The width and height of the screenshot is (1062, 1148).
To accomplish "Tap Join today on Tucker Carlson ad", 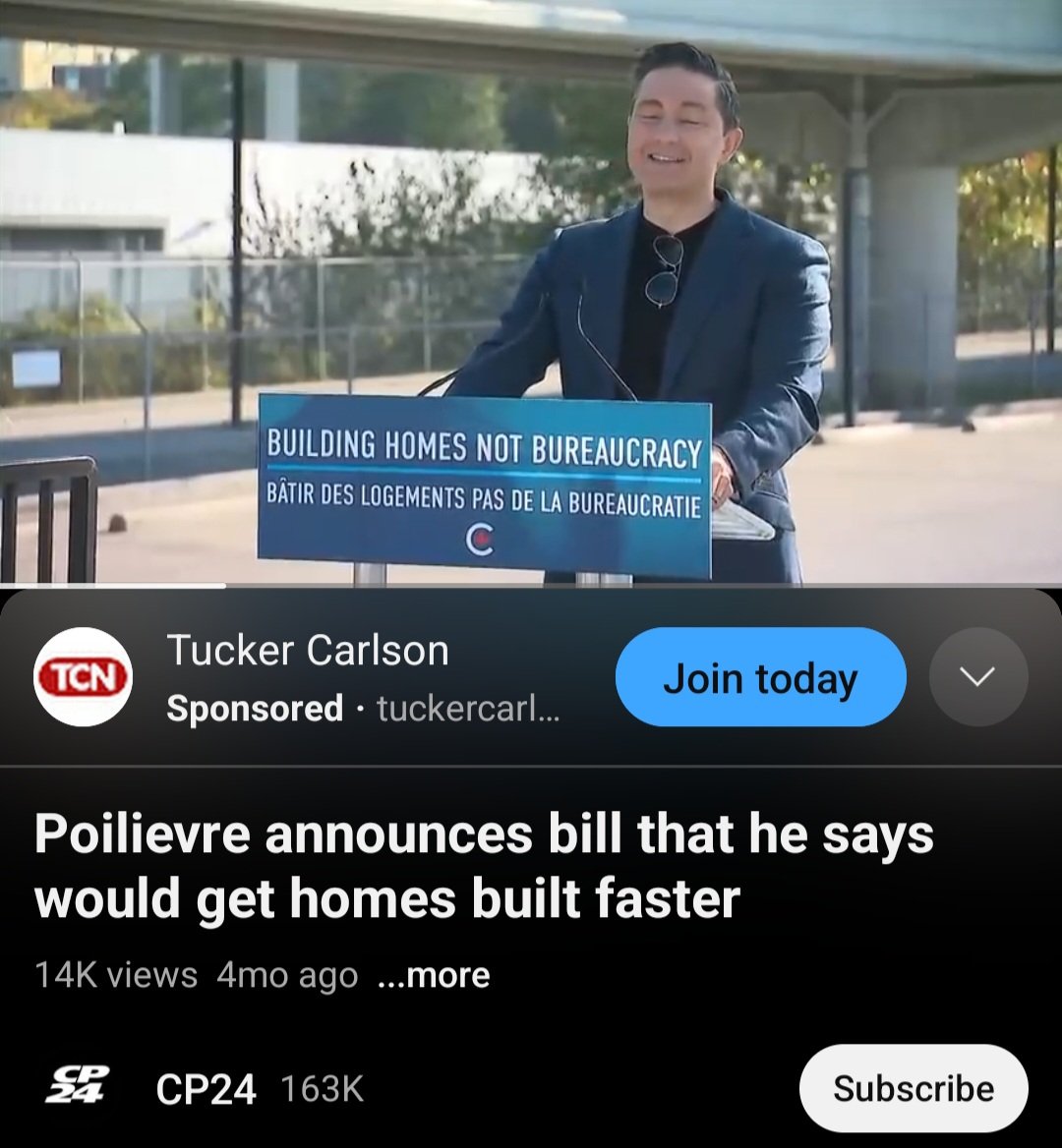I will (x=759, y=678).
